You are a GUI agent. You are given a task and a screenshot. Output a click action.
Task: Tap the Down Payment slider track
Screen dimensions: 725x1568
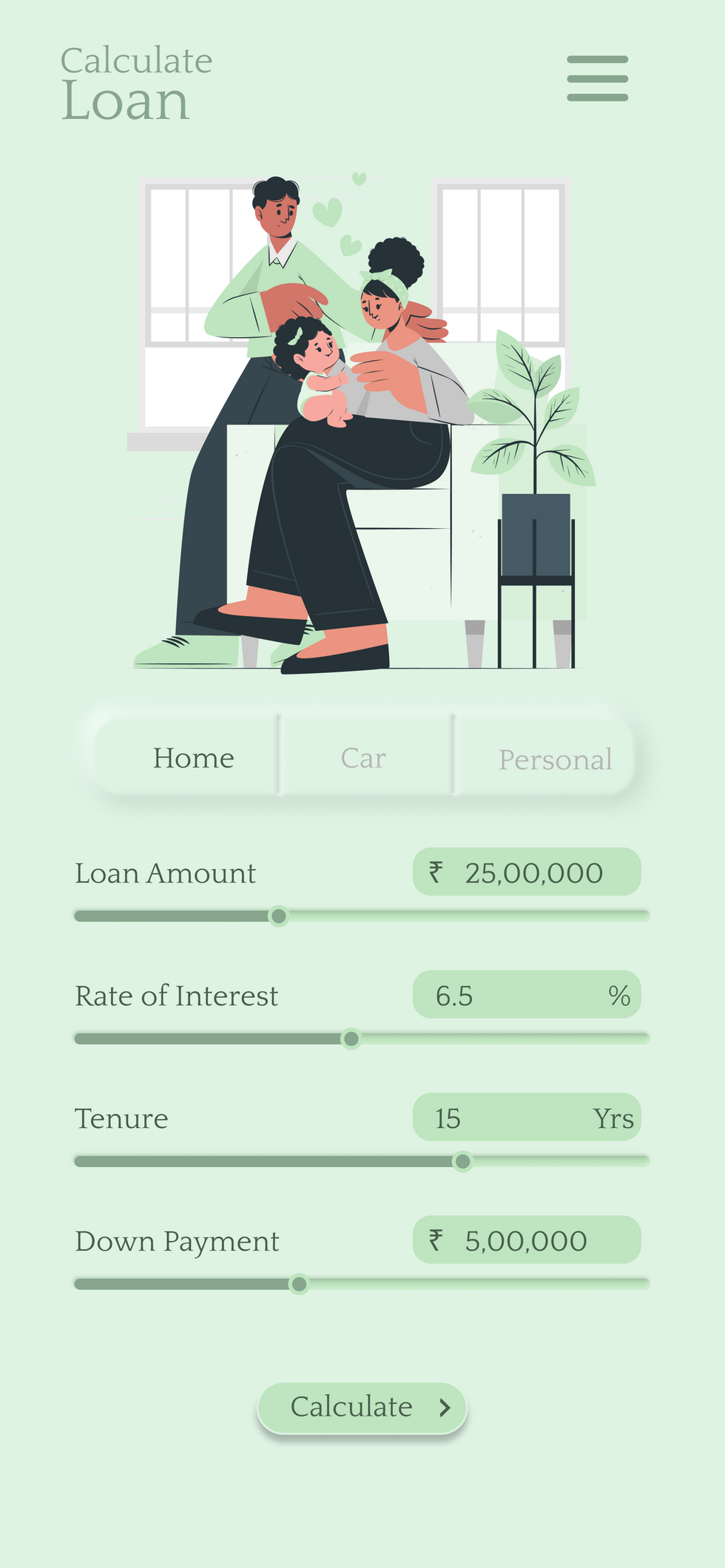point(362,1284)
